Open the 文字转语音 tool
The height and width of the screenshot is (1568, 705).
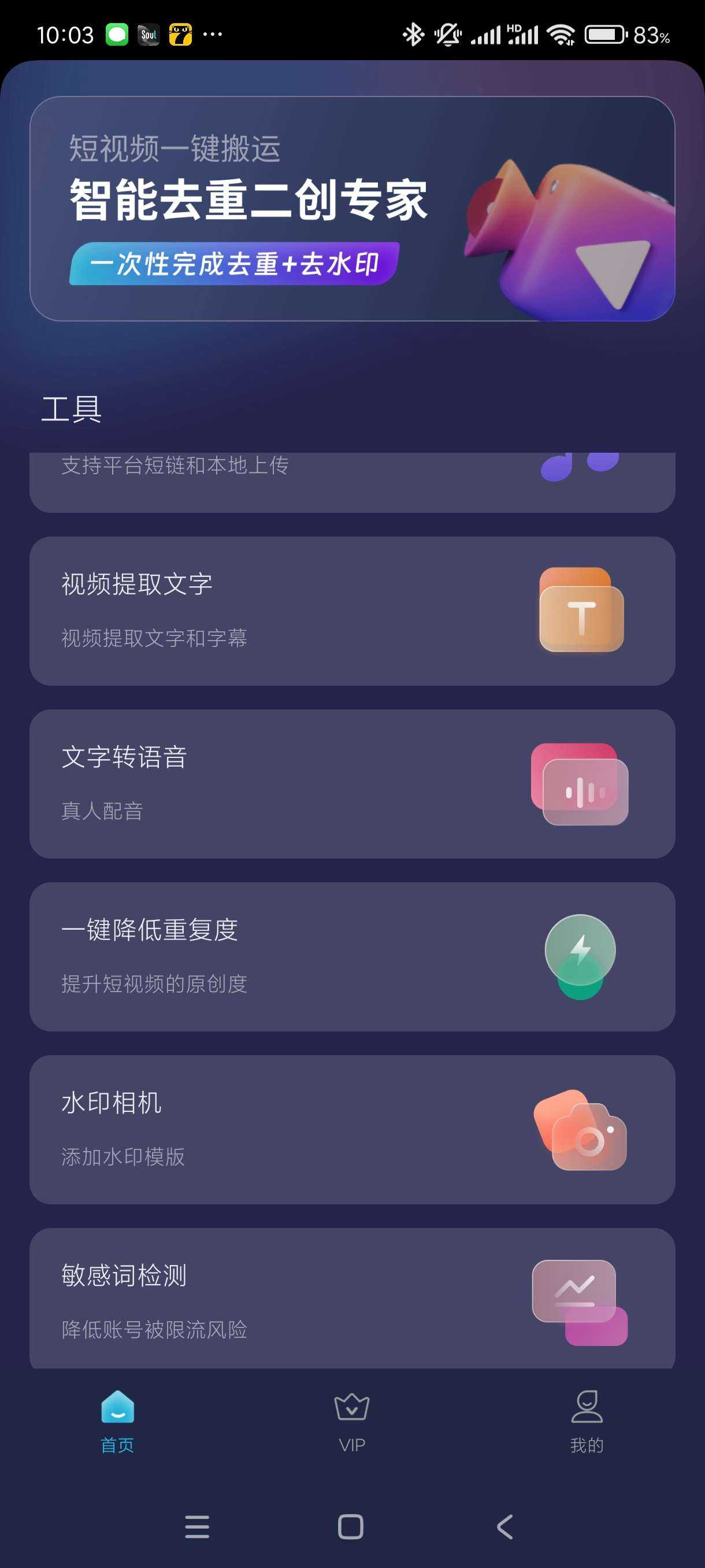[352, 783]
